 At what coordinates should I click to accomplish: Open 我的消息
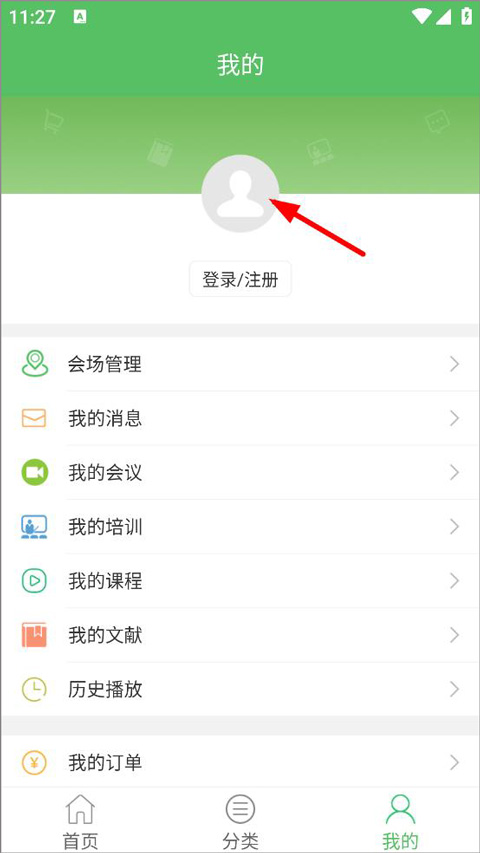(240, 418)
